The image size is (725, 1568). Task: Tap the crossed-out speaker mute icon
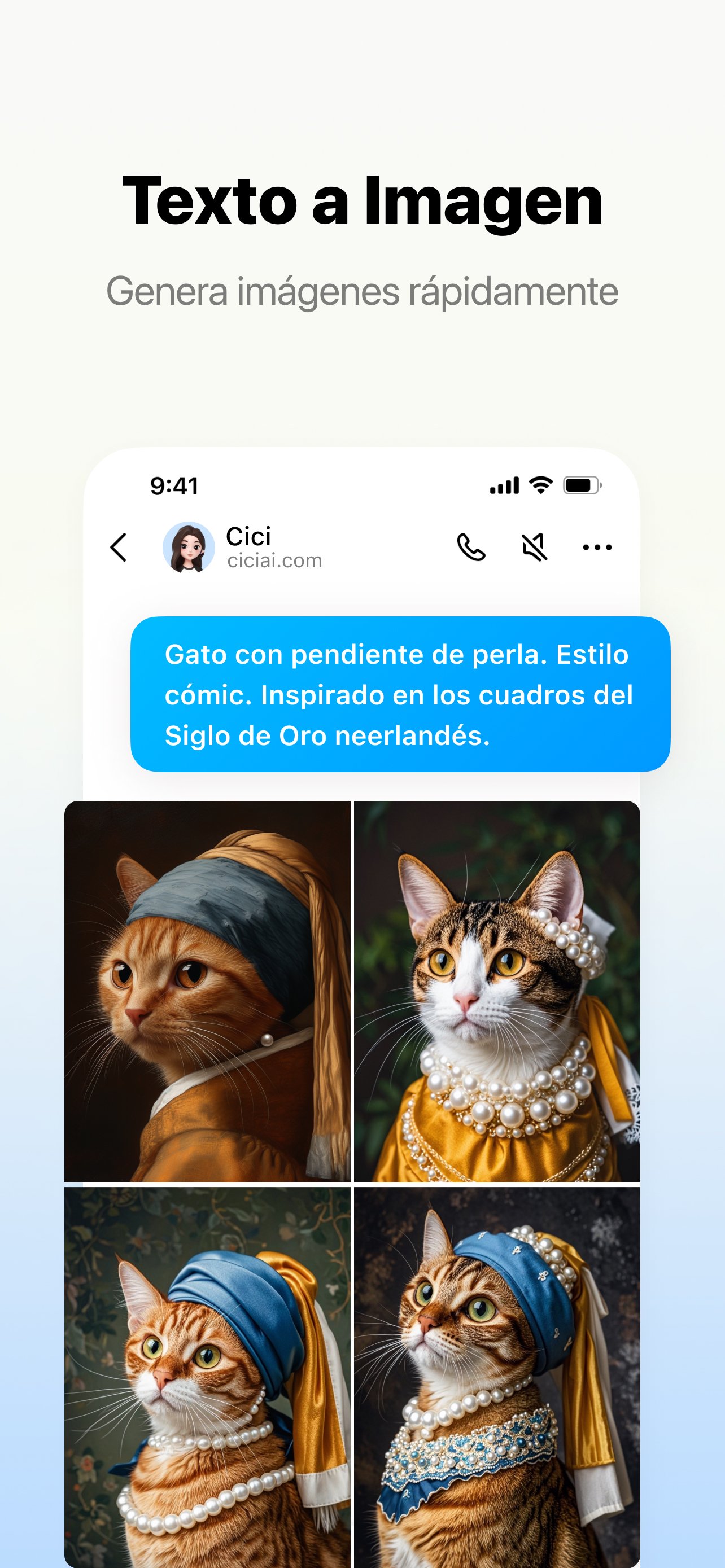(x=535, y=546)
